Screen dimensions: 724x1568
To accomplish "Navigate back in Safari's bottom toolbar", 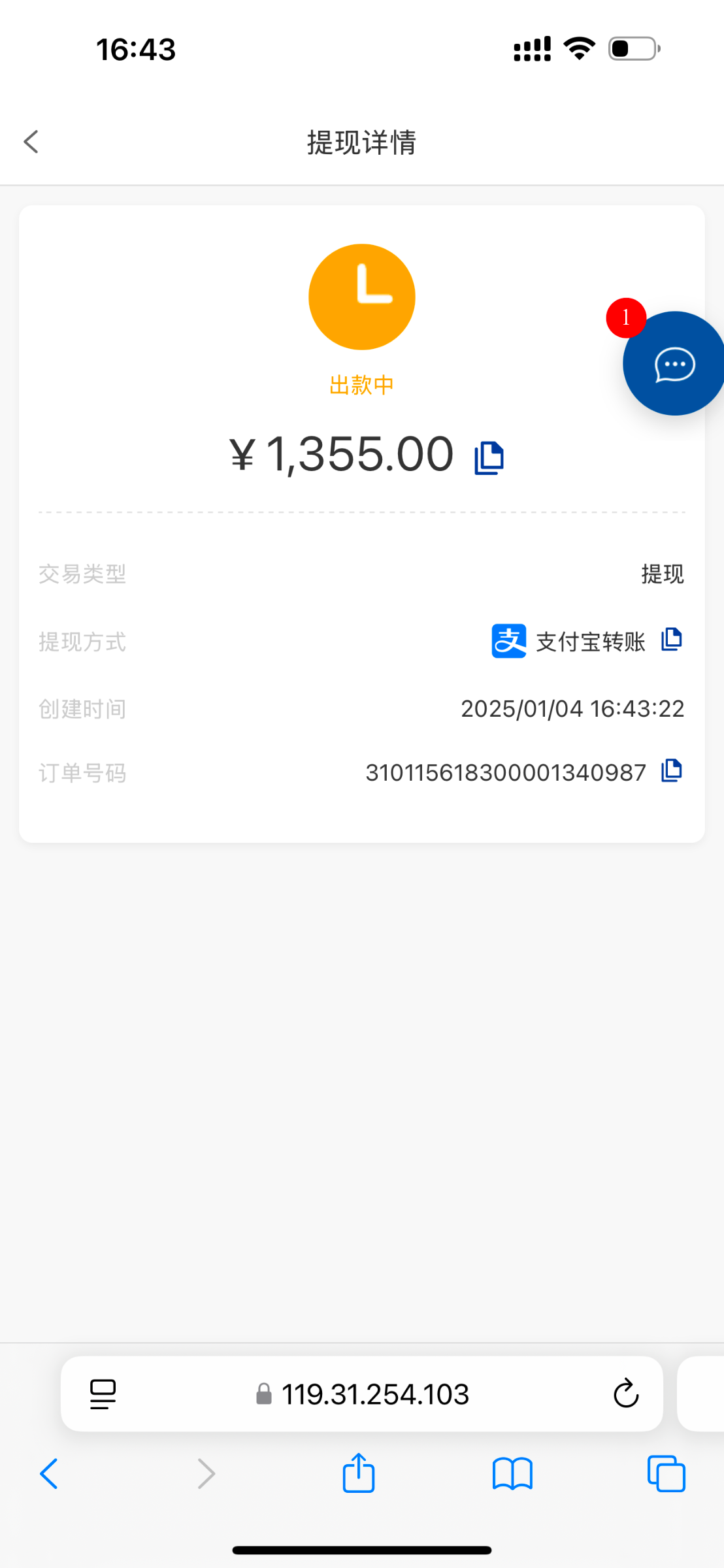I will point(49,1474).
